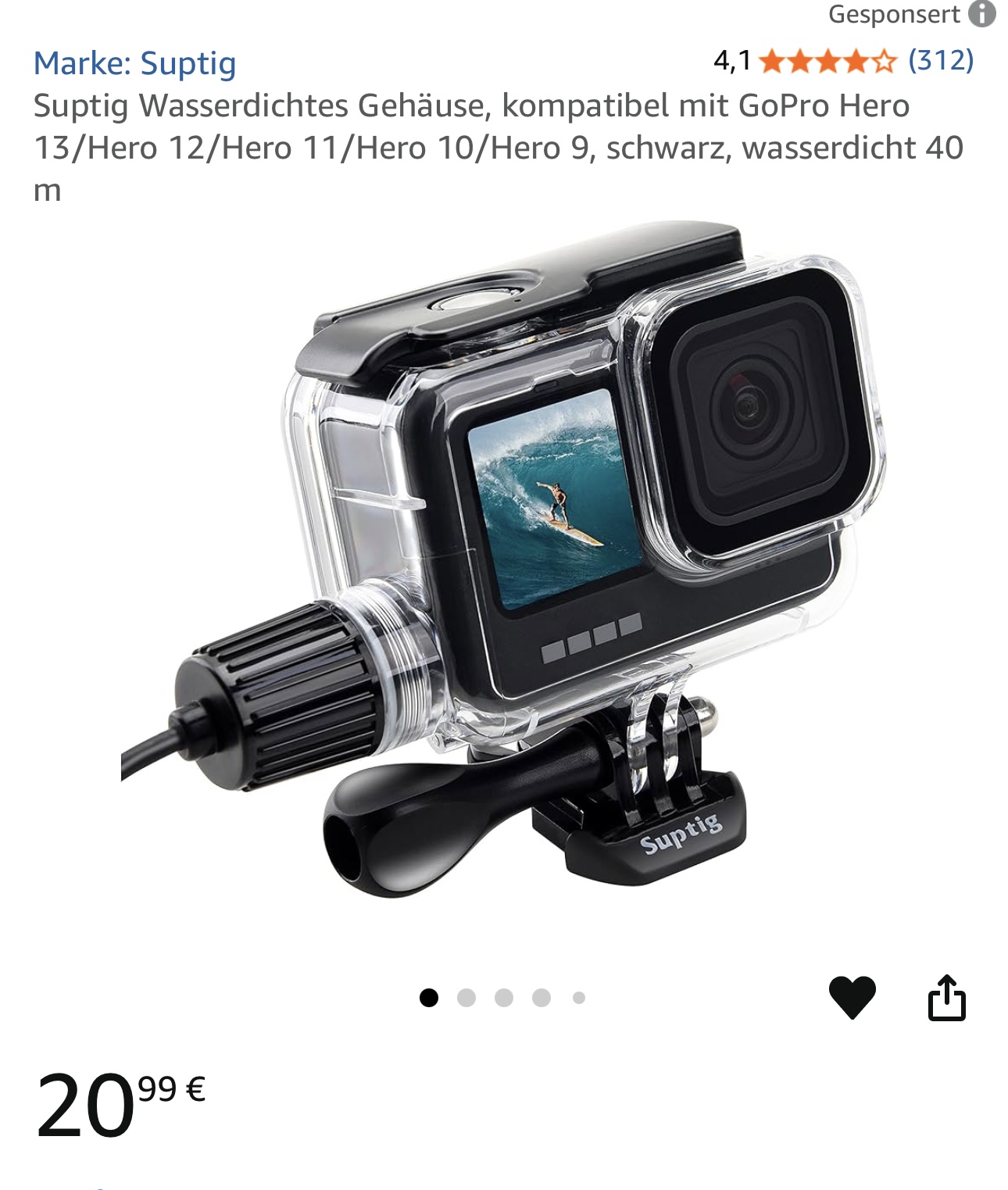Open the Marke: Suptig brand link

tap(134, 63)
